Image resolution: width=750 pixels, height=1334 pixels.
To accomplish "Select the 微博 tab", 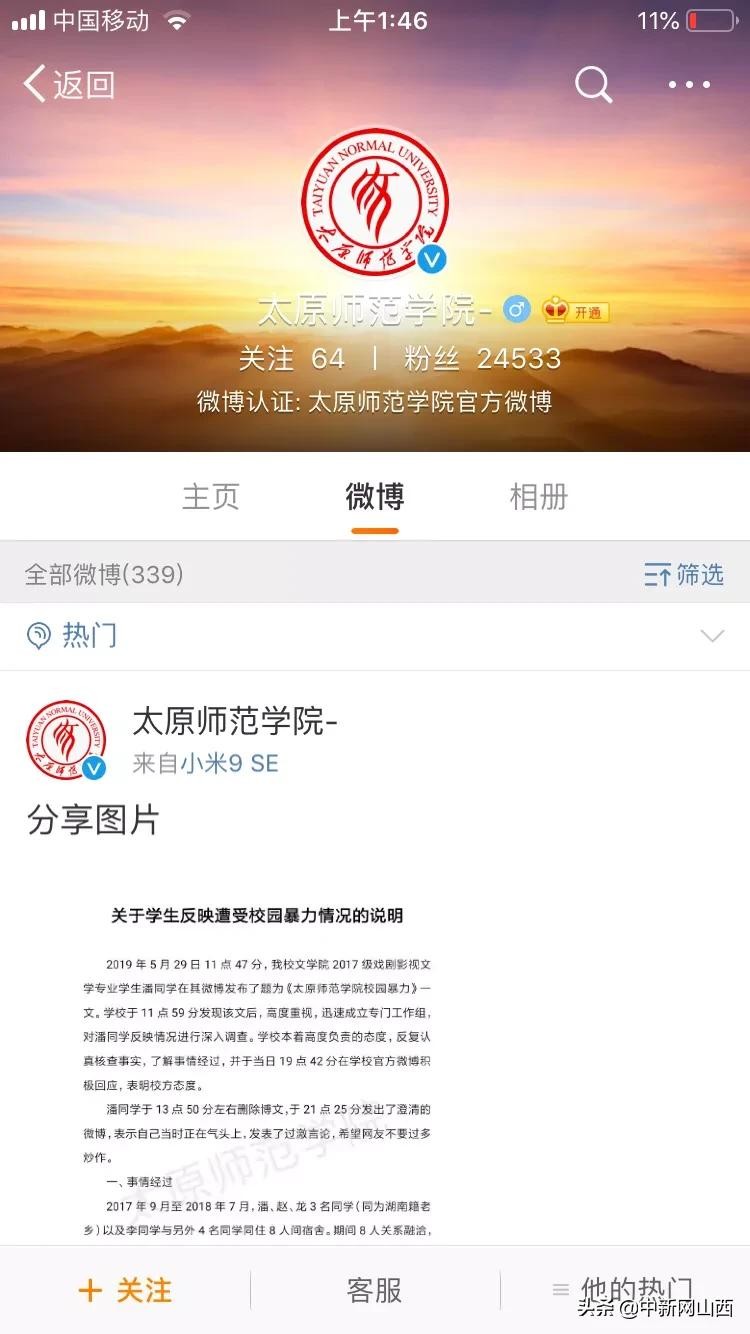I will click(x=375, y=497).
